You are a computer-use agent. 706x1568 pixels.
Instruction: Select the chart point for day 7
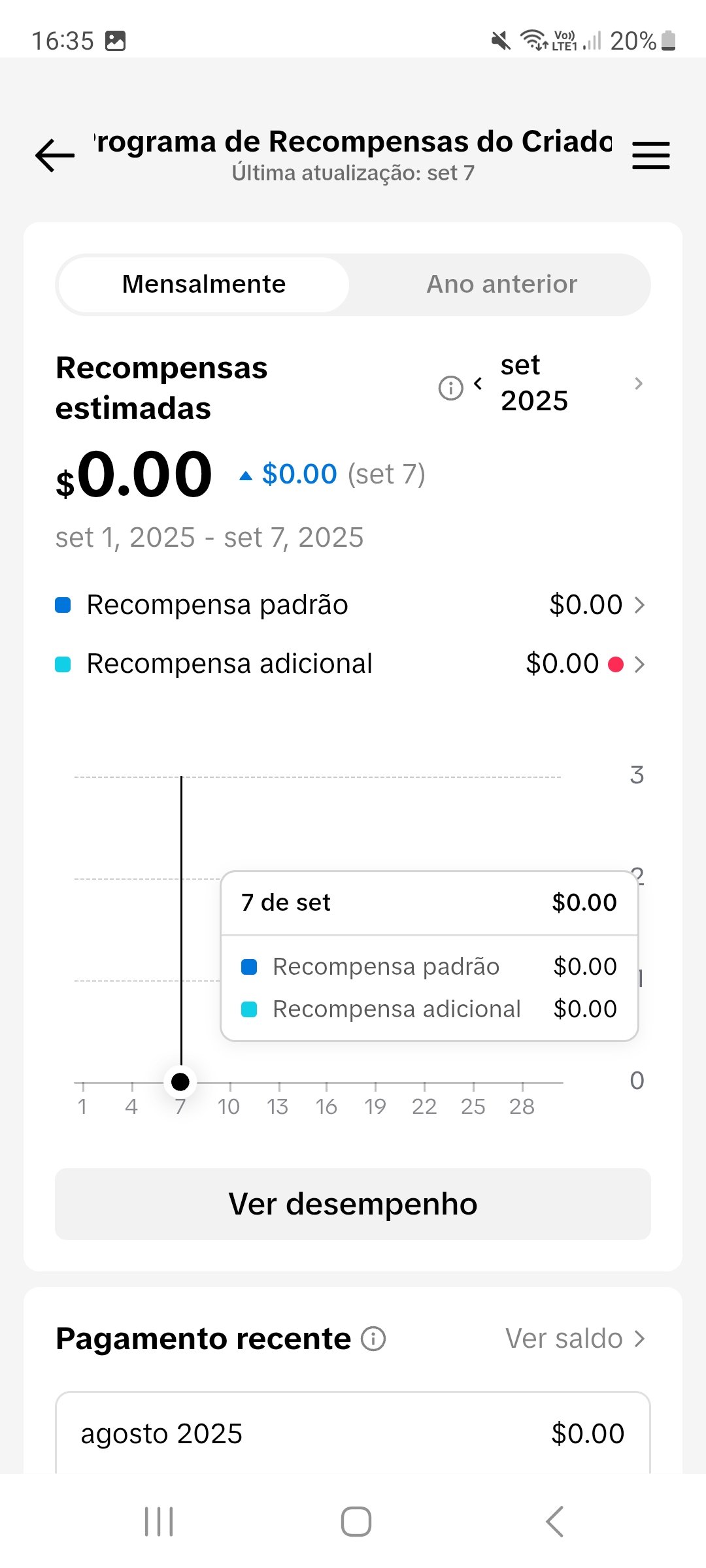pos(180,1082)
